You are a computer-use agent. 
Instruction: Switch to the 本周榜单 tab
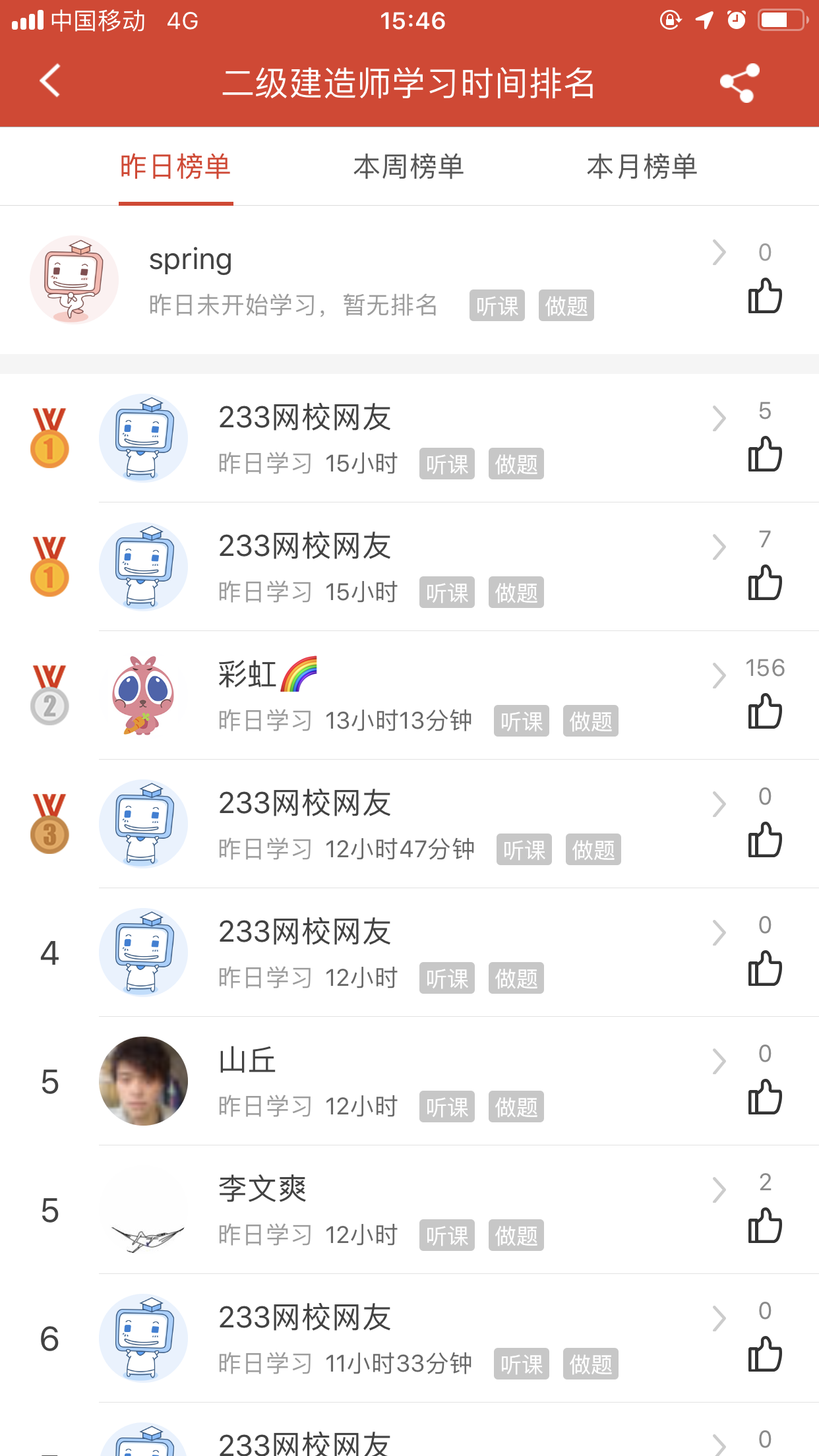pos(409,166)
